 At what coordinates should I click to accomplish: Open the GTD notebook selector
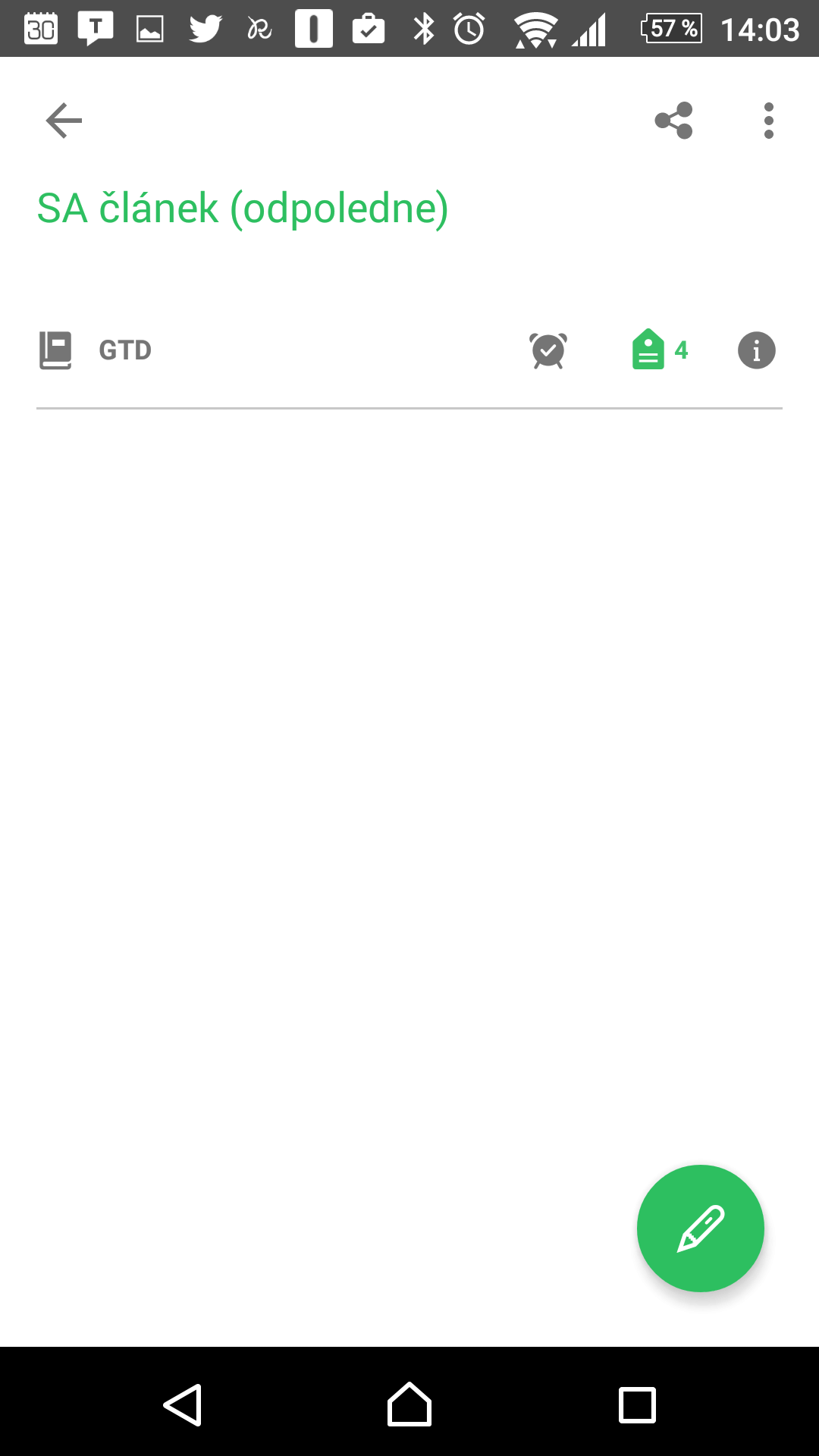(96, 350)
